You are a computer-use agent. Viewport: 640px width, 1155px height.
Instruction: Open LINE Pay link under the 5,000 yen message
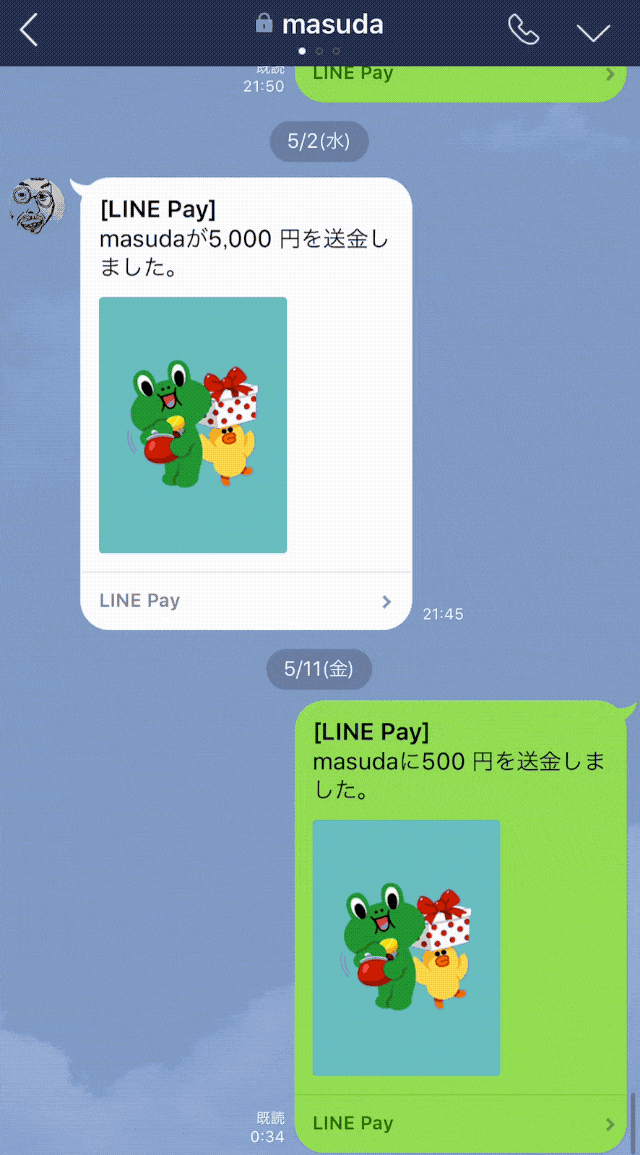245,601
